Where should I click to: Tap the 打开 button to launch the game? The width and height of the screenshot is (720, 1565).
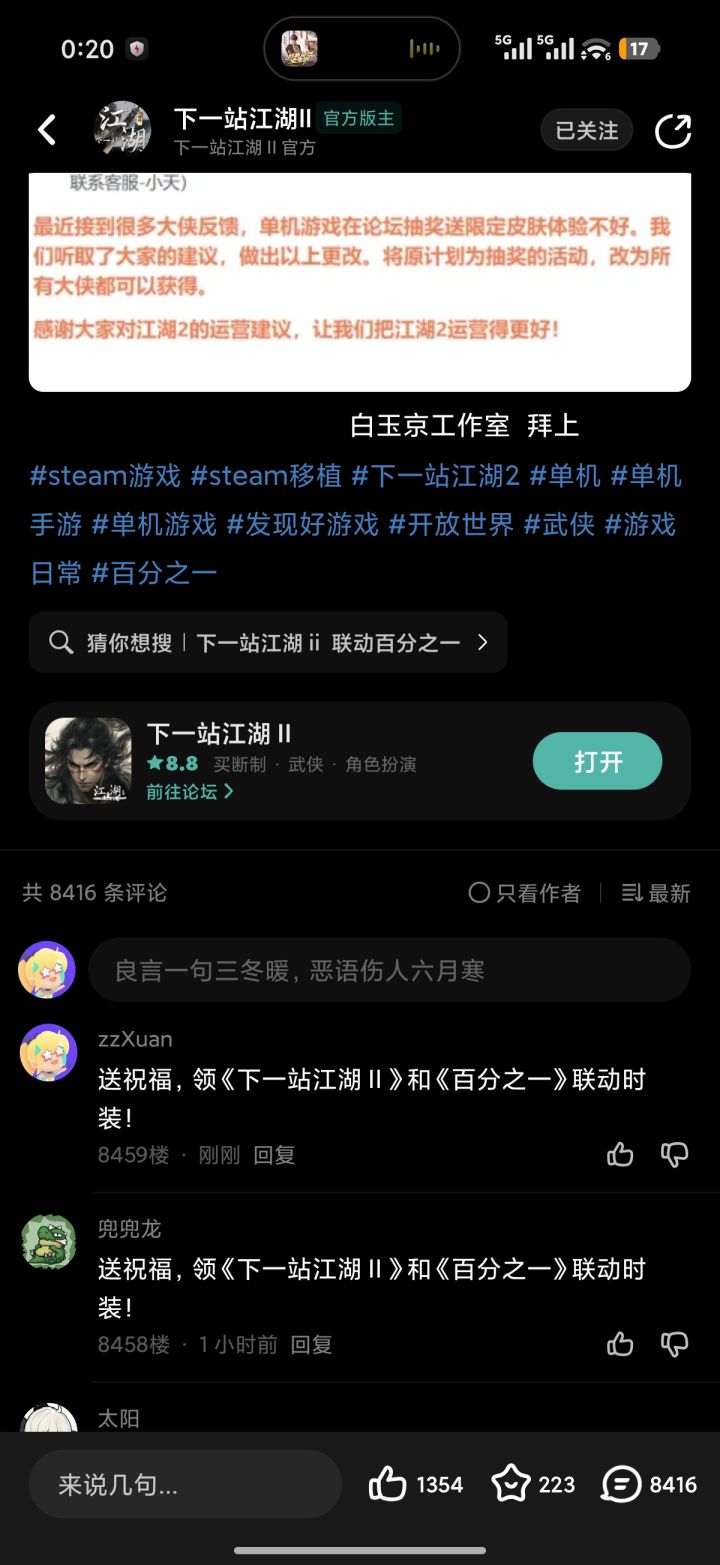(597, 761)
